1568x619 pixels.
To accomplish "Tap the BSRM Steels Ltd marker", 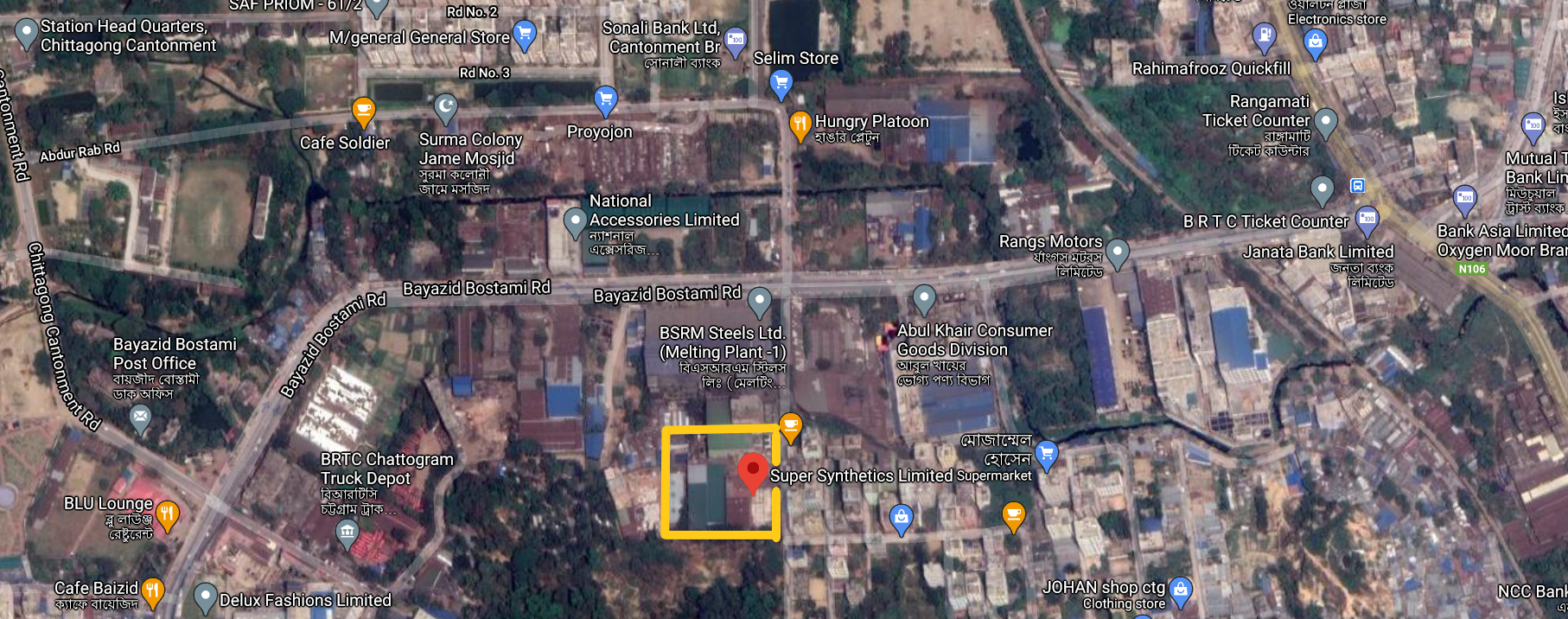I will 759,300.
